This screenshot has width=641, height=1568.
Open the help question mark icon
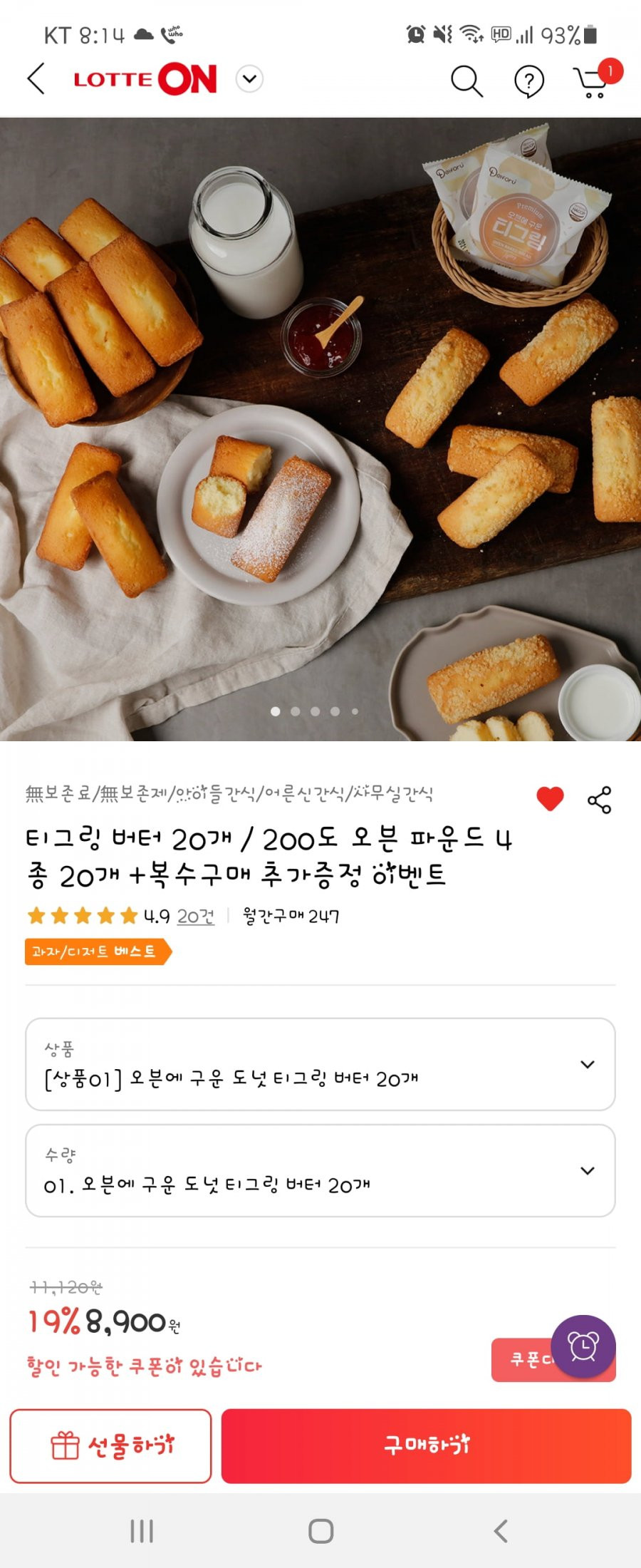pyautogui.click(x=528, y=81)
